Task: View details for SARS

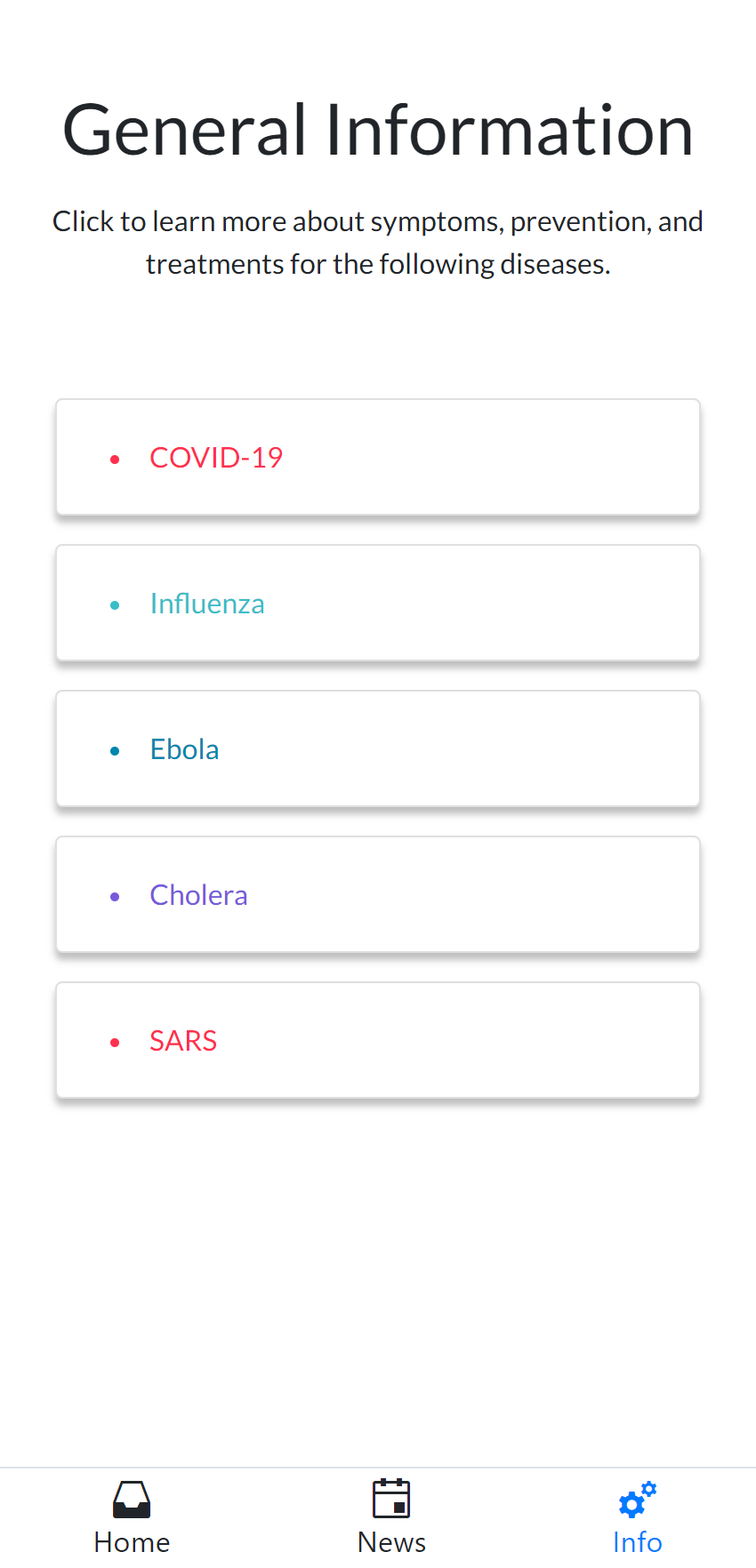Action: 378,1040
